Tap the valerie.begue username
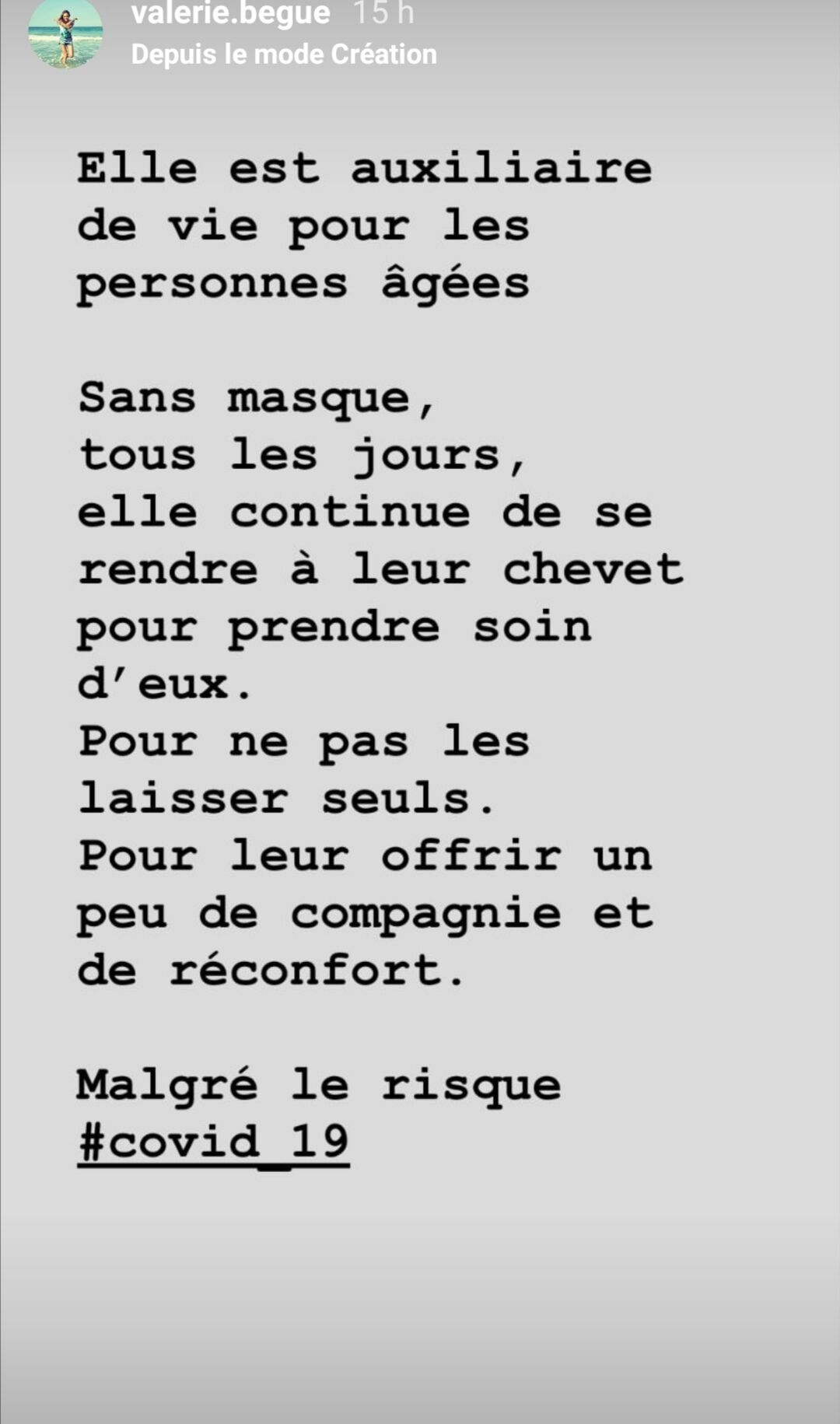Screen dimensions: 840x1424 coord(230,13)
